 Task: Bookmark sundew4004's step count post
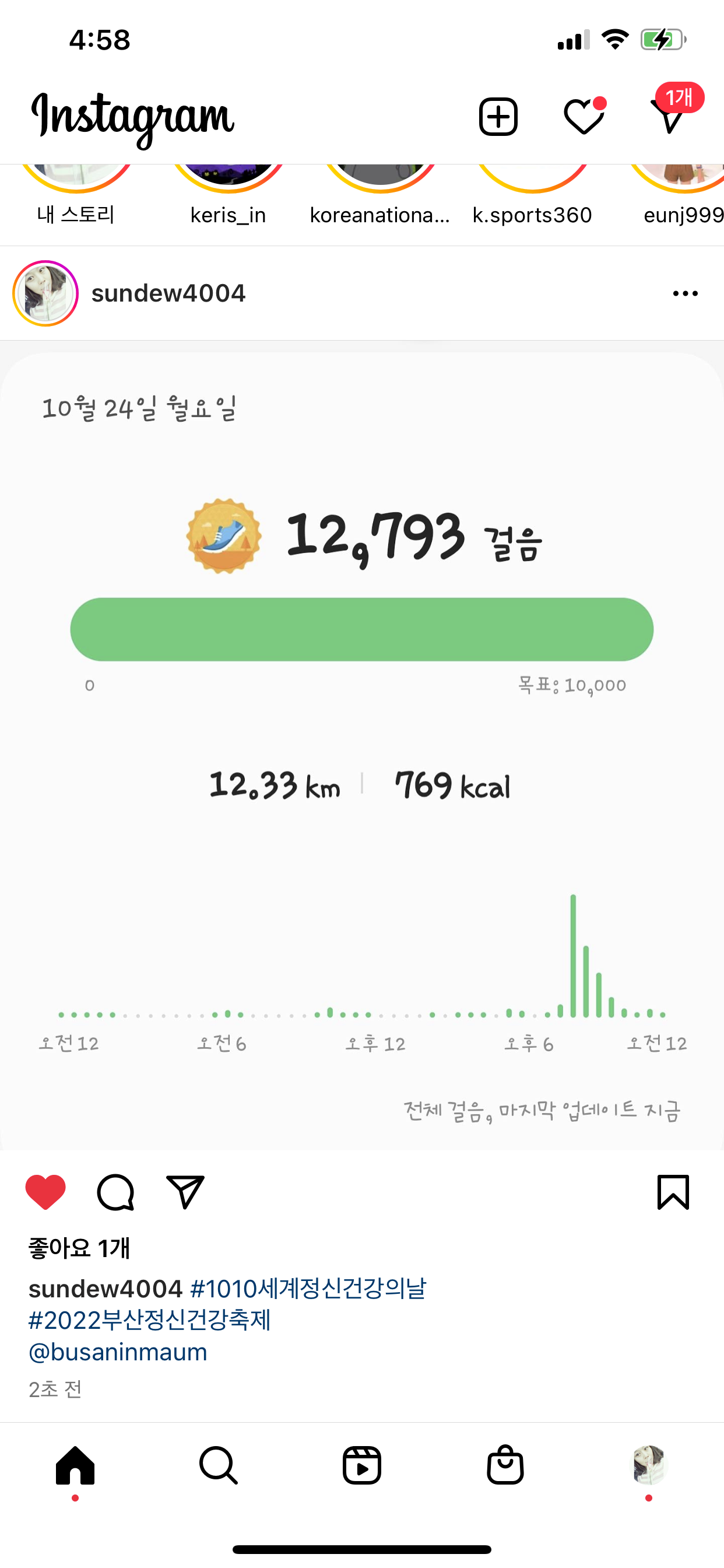click(673, 1192)
